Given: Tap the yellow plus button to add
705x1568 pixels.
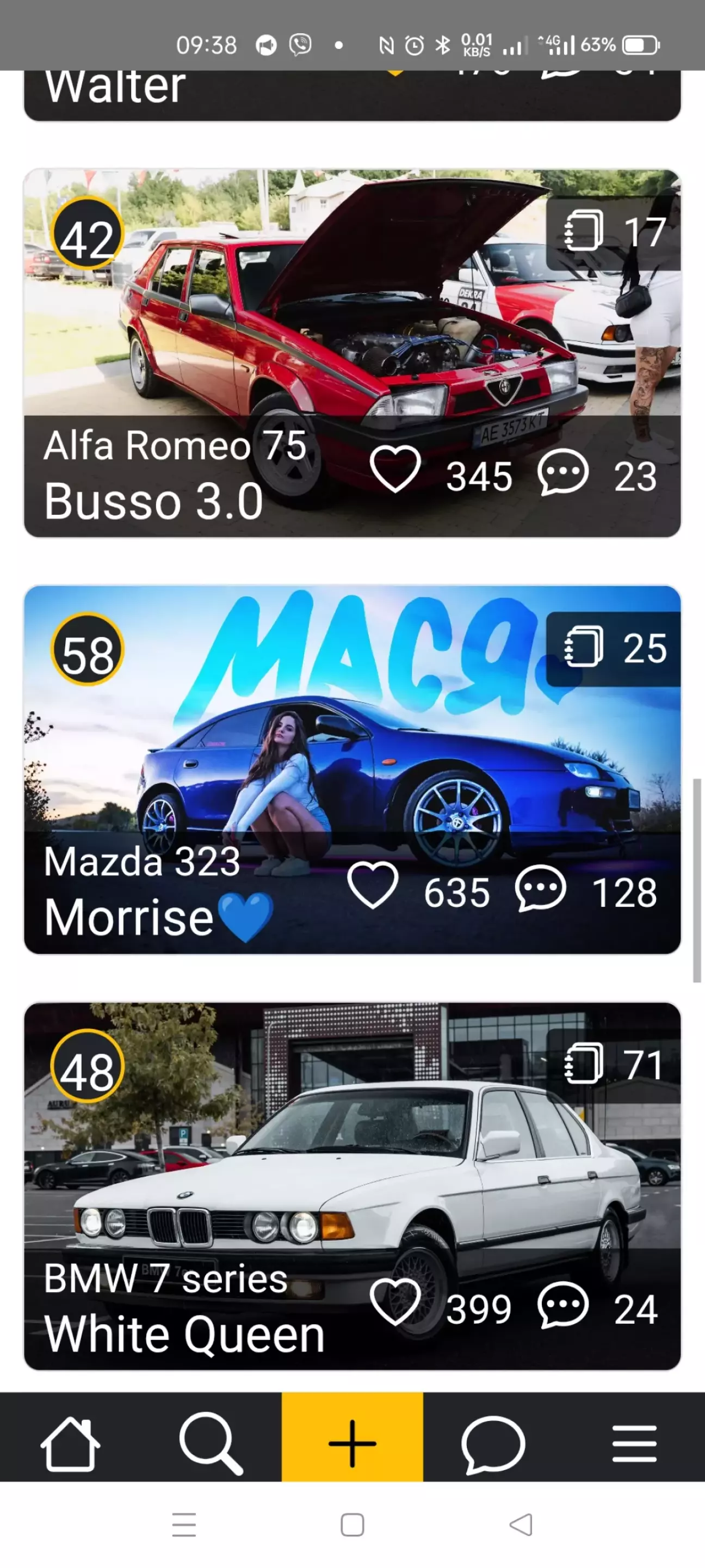Looking at the screenshot, I should 352,1444.
